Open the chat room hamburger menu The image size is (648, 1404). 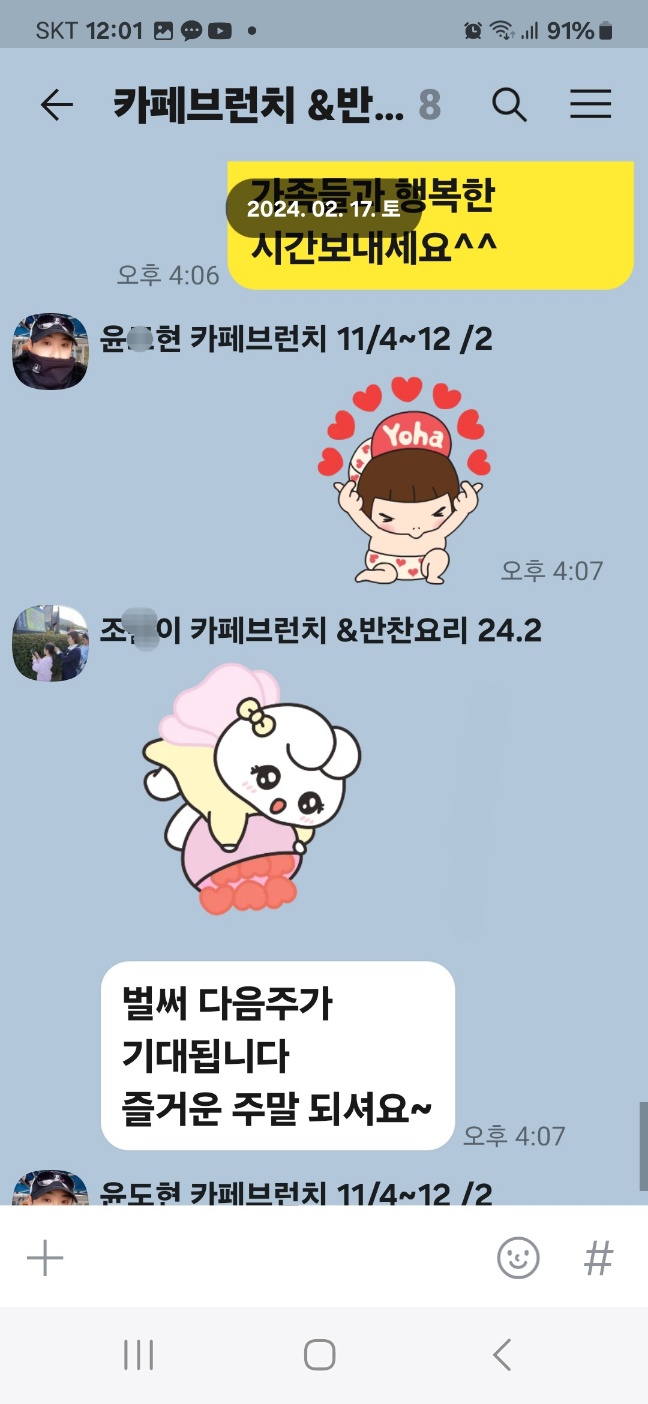590,105
